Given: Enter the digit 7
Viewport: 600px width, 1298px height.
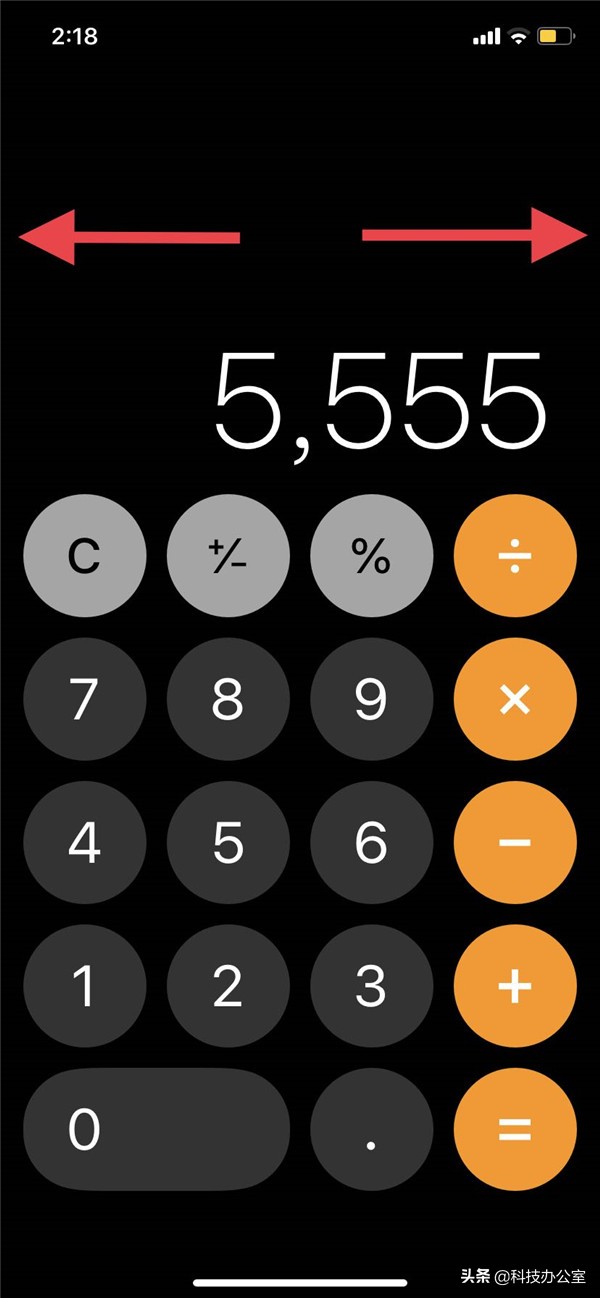Looking at the screenshot, I should click(85, 700).
